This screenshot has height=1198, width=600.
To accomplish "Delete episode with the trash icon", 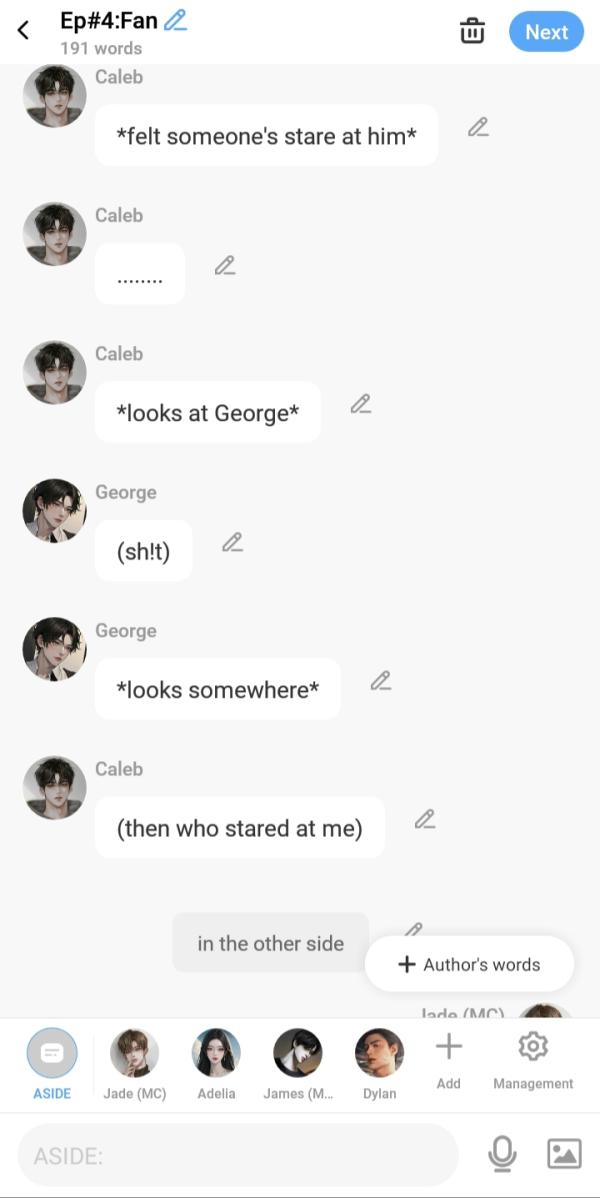I will pos(472,31).
